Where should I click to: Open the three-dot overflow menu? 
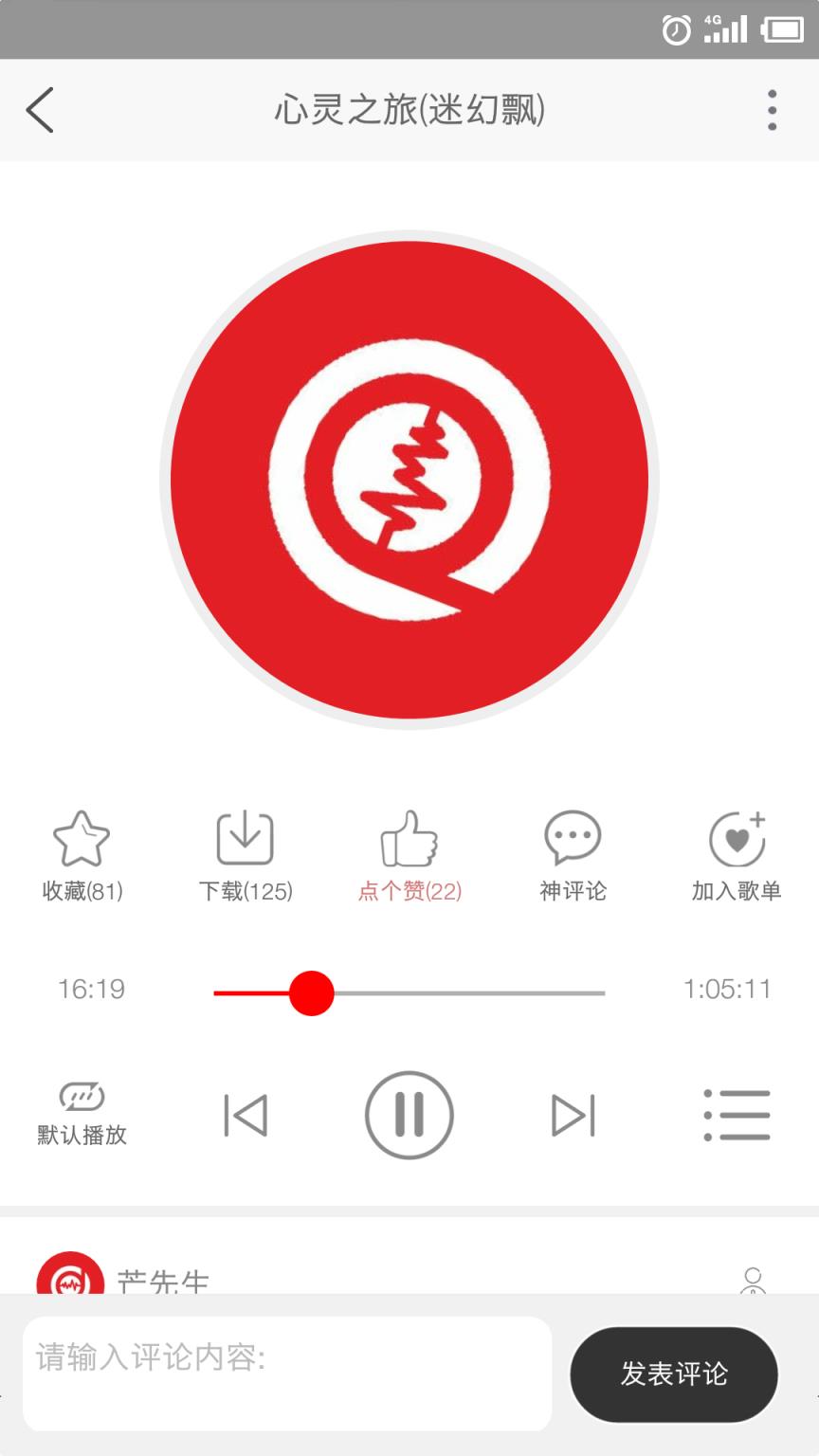773,110
